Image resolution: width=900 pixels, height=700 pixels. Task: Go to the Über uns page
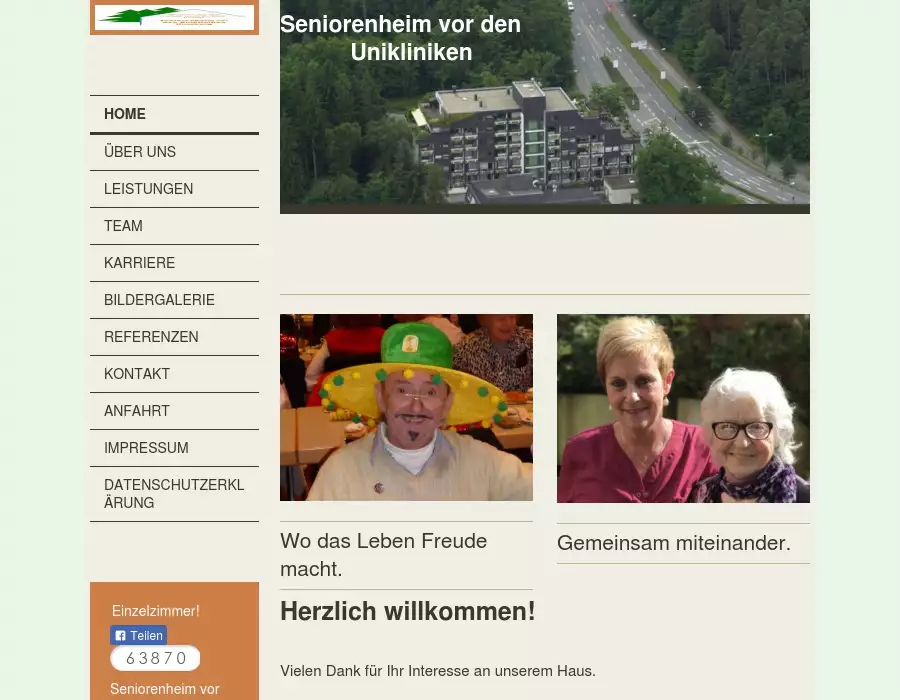pyautogui.click(x=140, y=152)
